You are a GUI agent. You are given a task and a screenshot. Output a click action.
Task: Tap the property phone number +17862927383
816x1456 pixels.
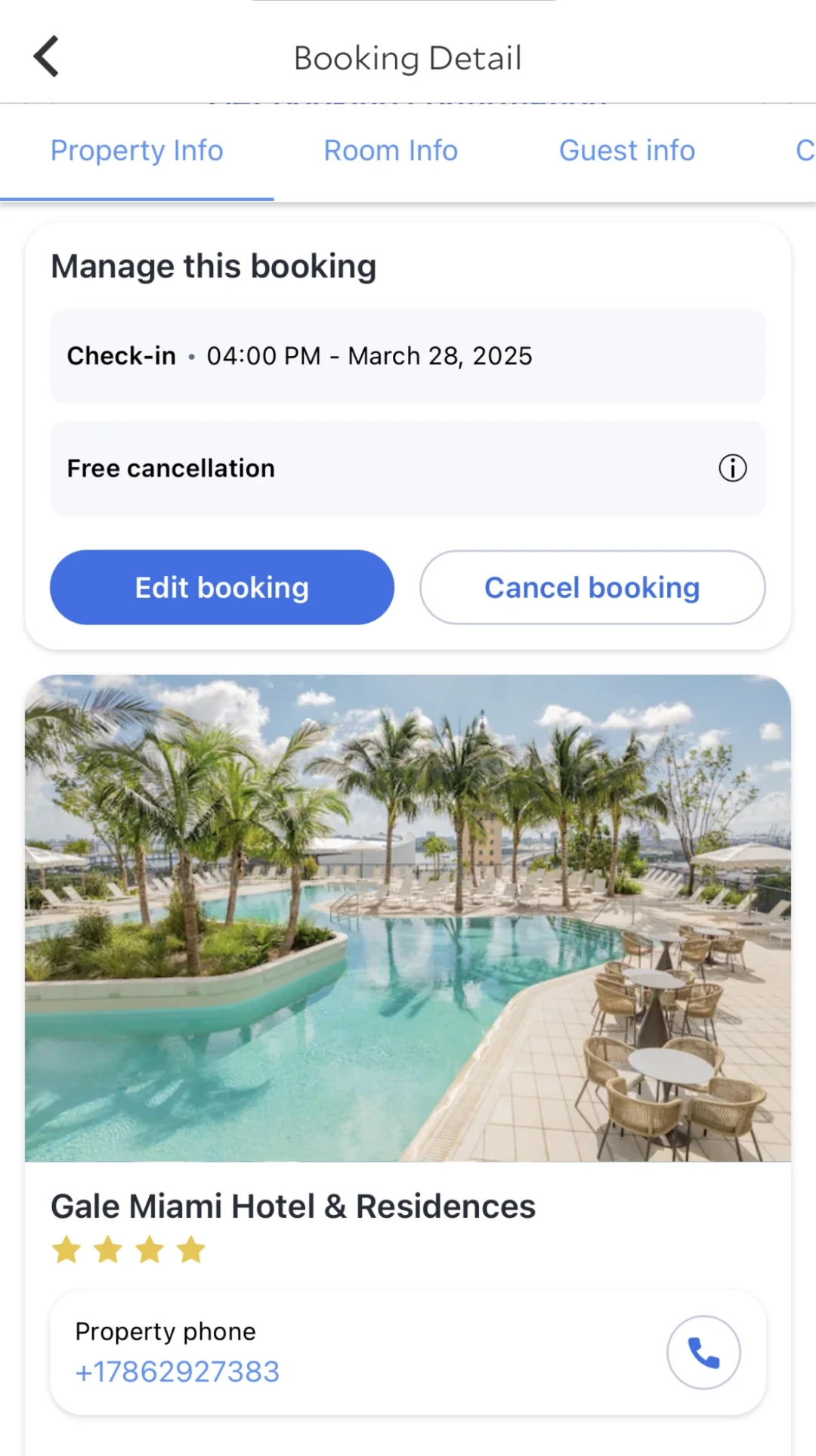178,1371
